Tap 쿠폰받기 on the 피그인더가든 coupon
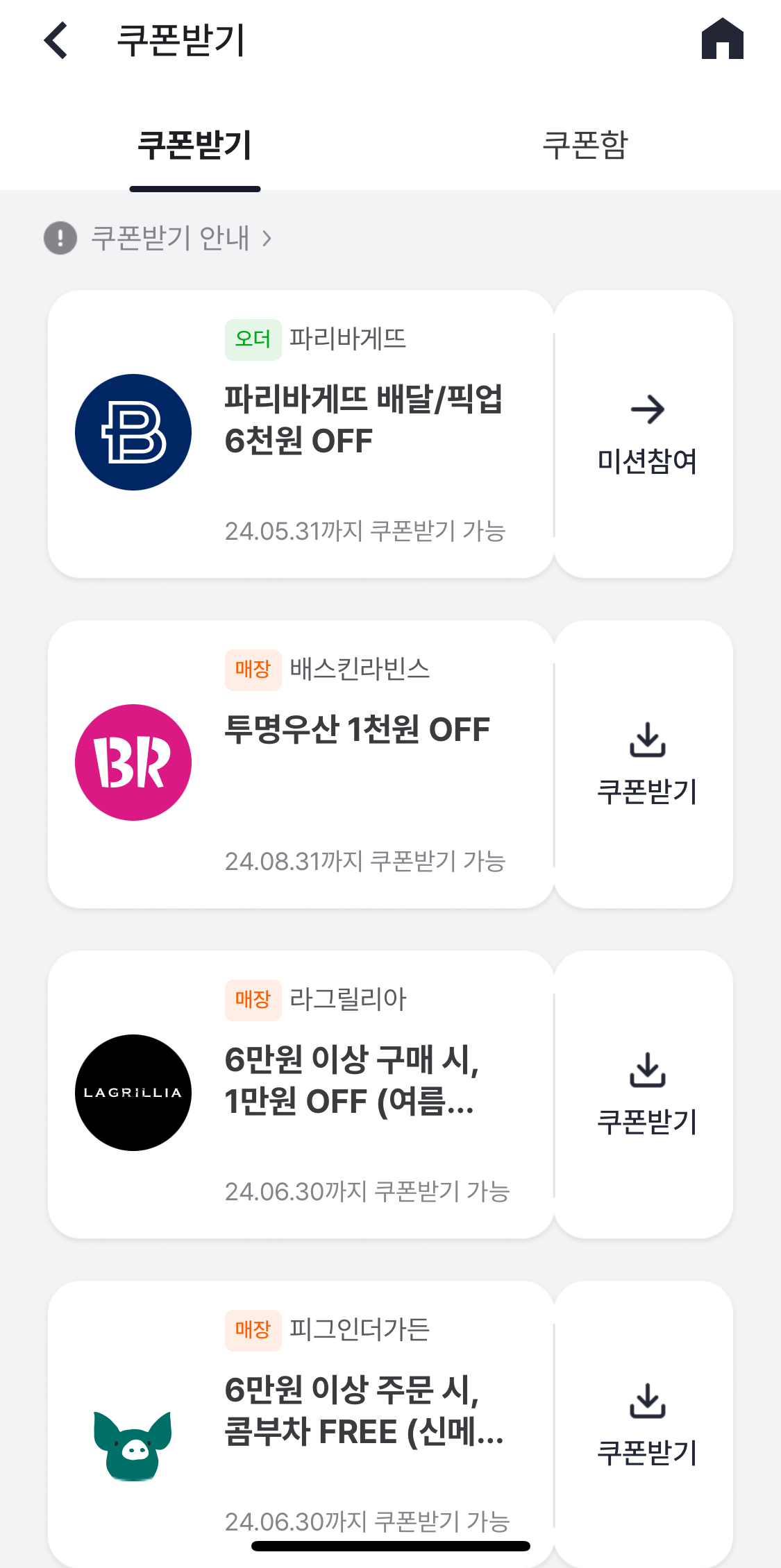 pyautogui.click(x=648, y=1454)
